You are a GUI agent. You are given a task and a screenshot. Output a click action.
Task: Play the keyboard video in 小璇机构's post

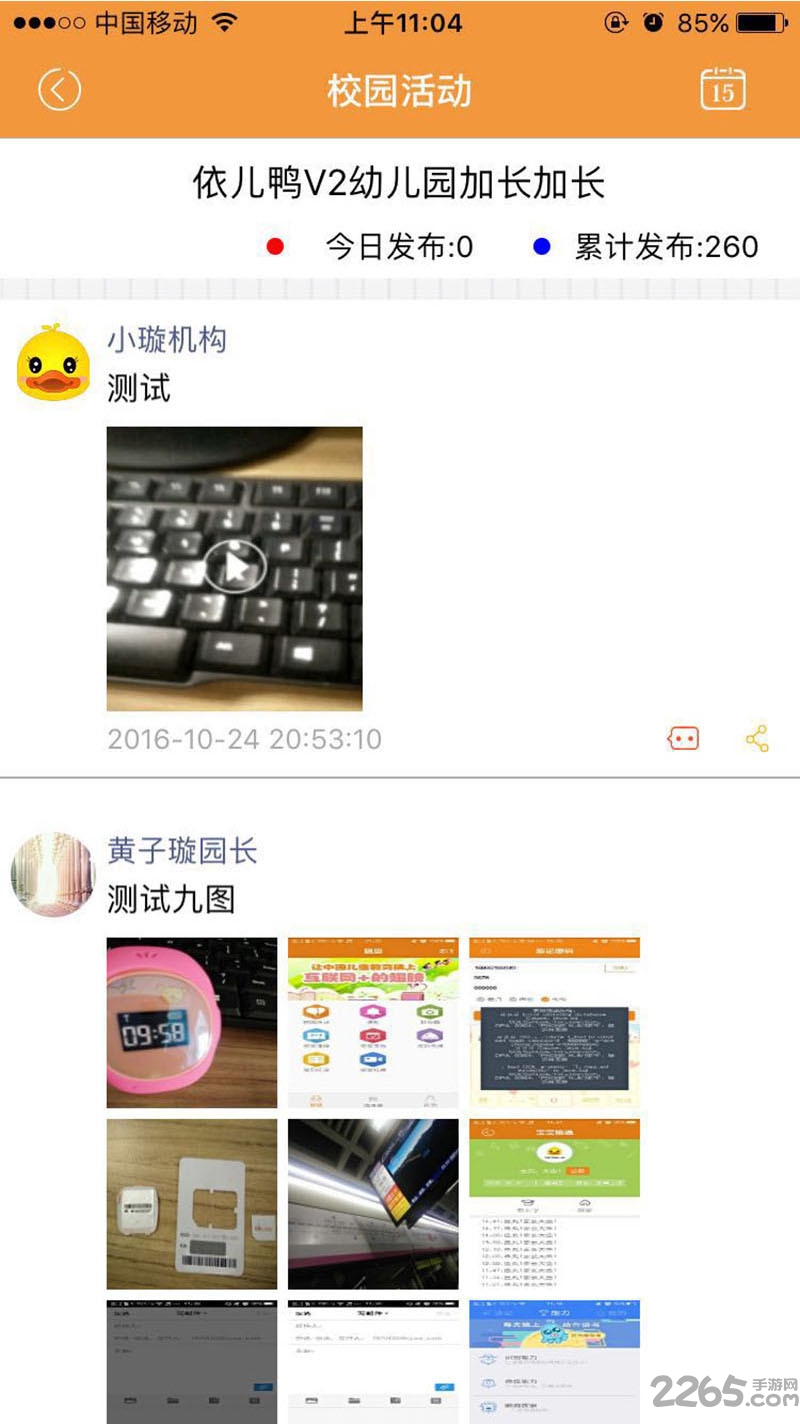[235, 568]
